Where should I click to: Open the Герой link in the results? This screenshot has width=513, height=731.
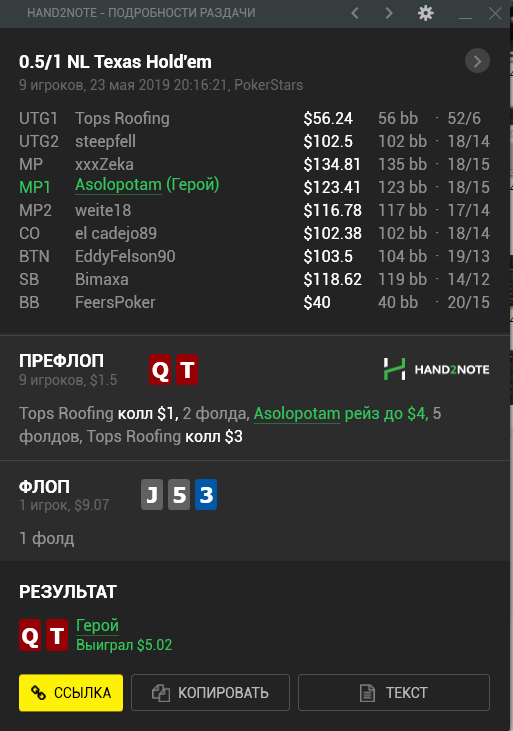click(x=97, y=625)
